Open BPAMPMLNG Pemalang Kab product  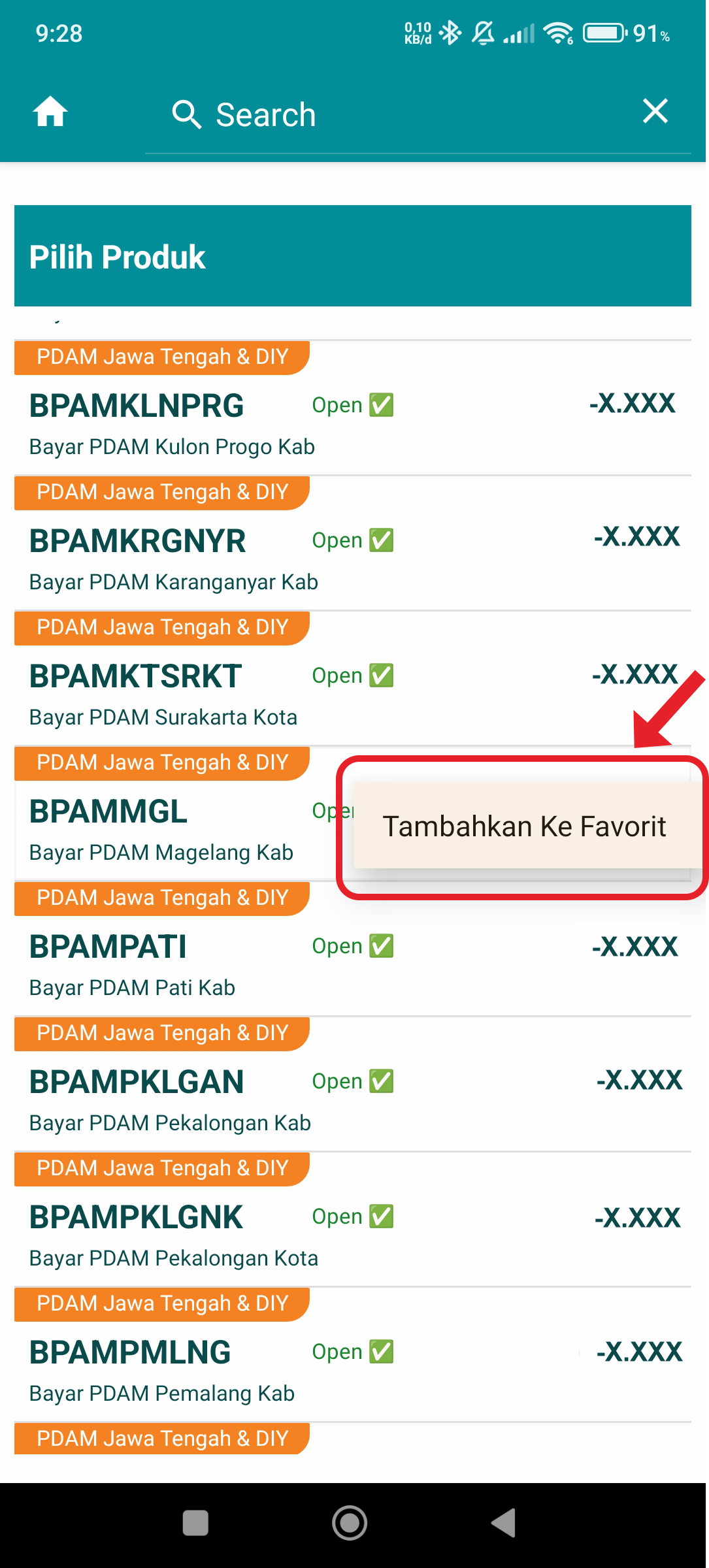(353, 1354)
